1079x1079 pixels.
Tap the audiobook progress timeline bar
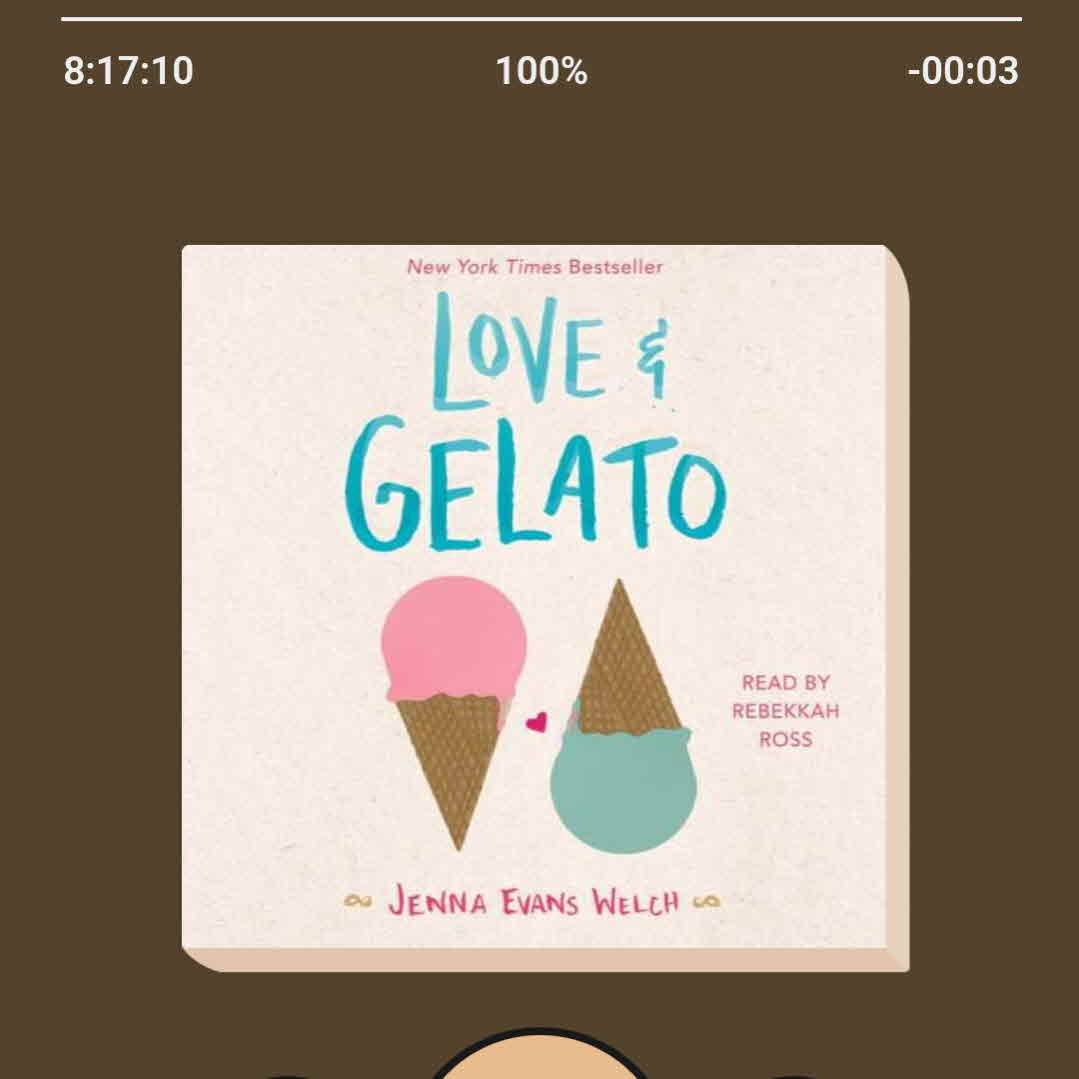pyautogui.click(x=540, y=19)
